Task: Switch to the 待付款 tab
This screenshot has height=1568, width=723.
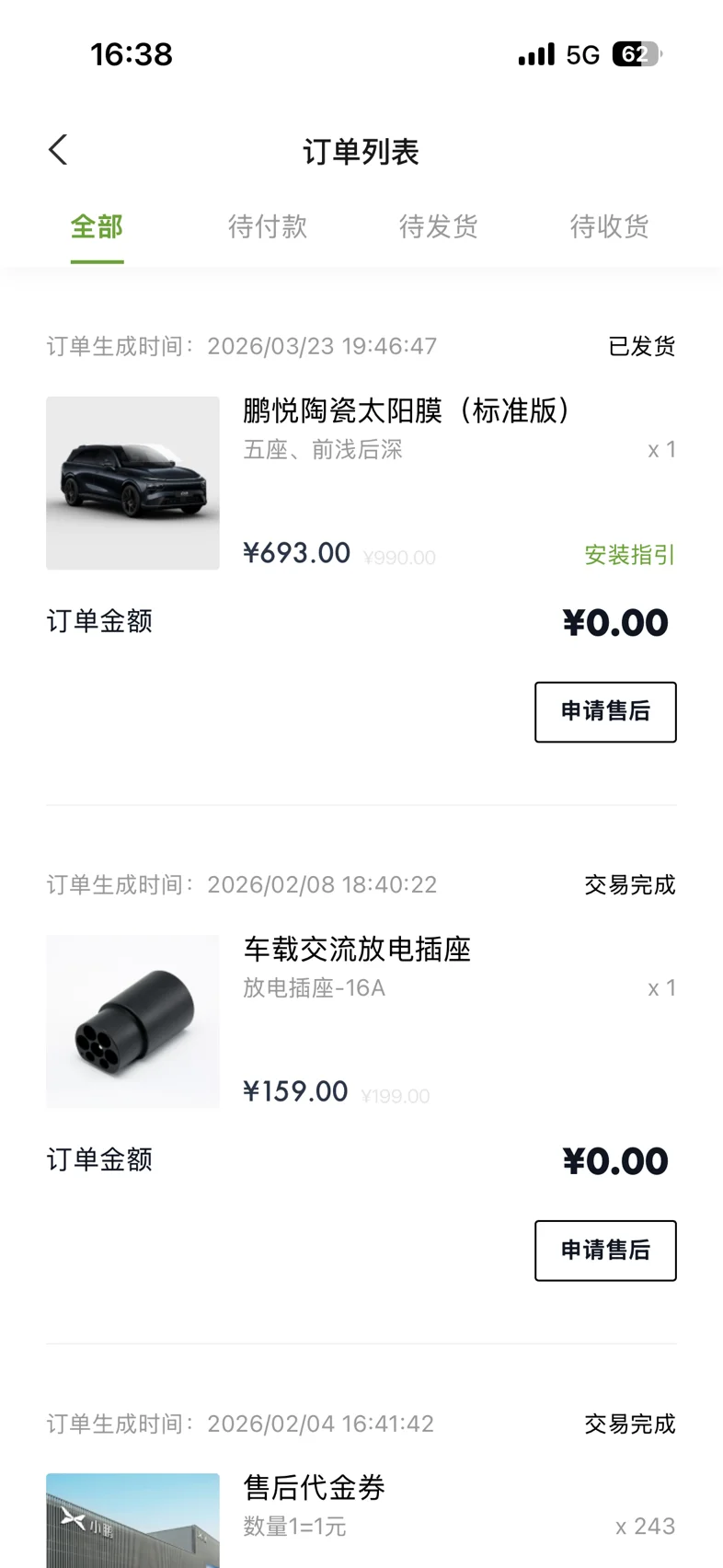Action: point(268,226)
